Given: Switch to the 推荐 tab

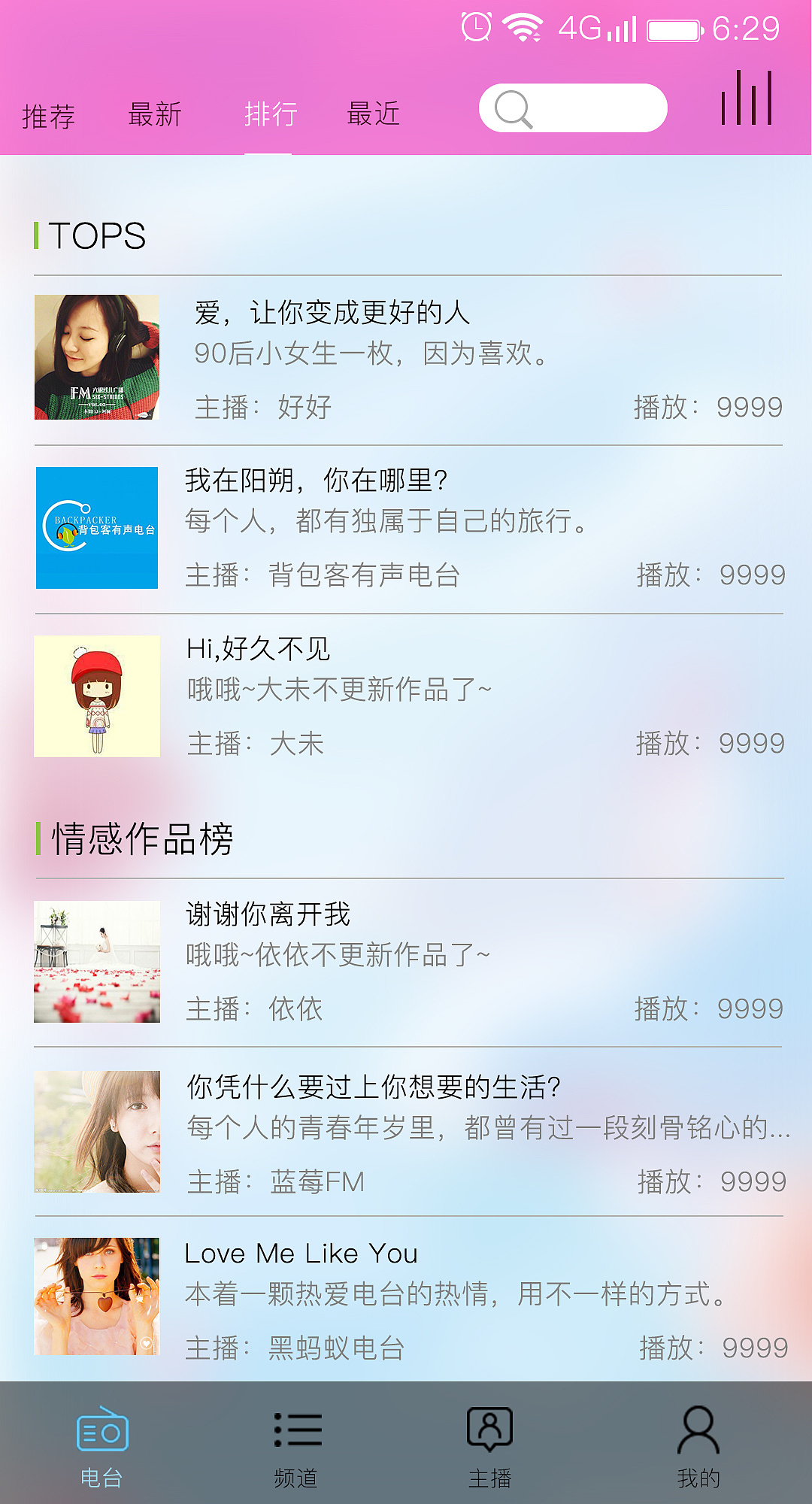Looking at the screenshot, I should click(x=49, y=117).
